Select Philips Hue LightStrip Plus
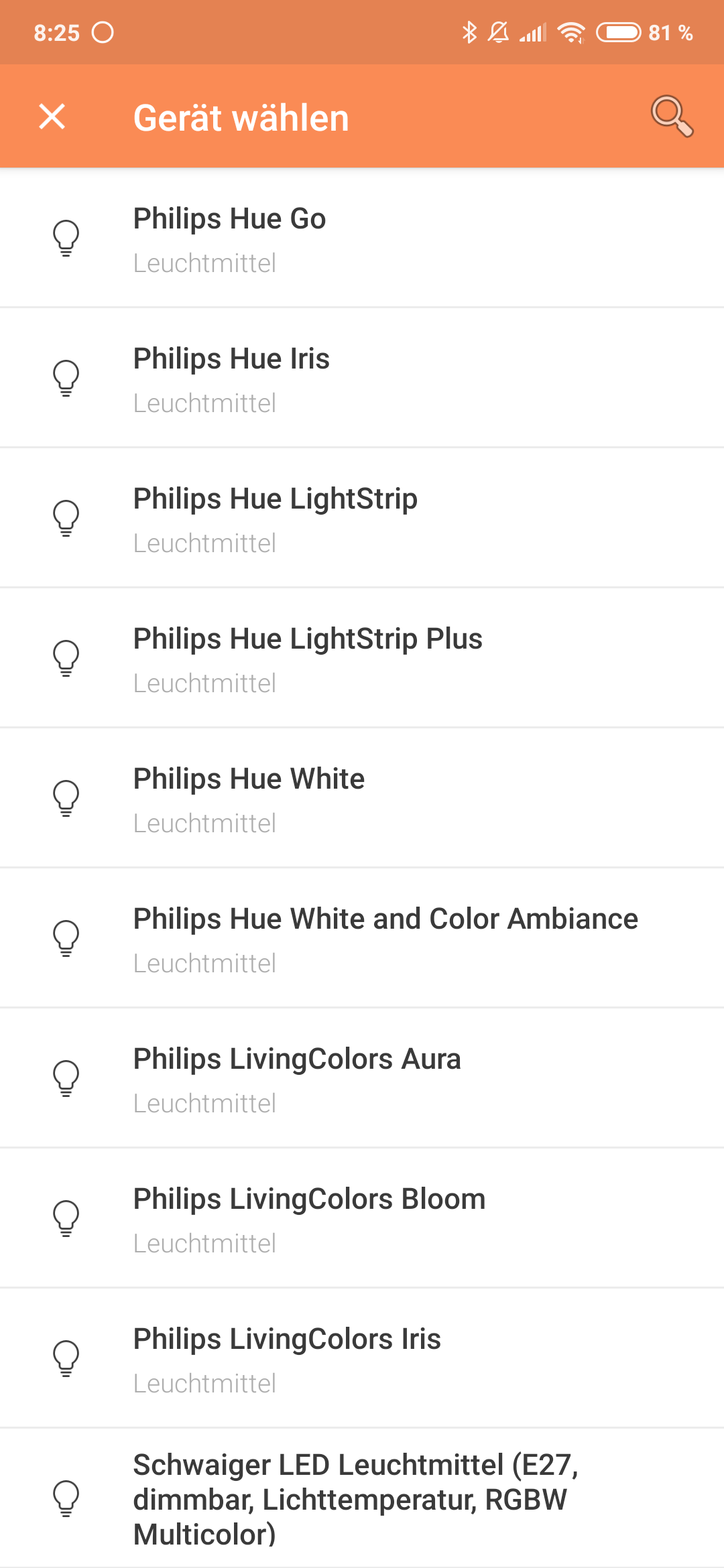Image resolution: width=724 pixels, height=1568 pixels. (x=362, y=658)
